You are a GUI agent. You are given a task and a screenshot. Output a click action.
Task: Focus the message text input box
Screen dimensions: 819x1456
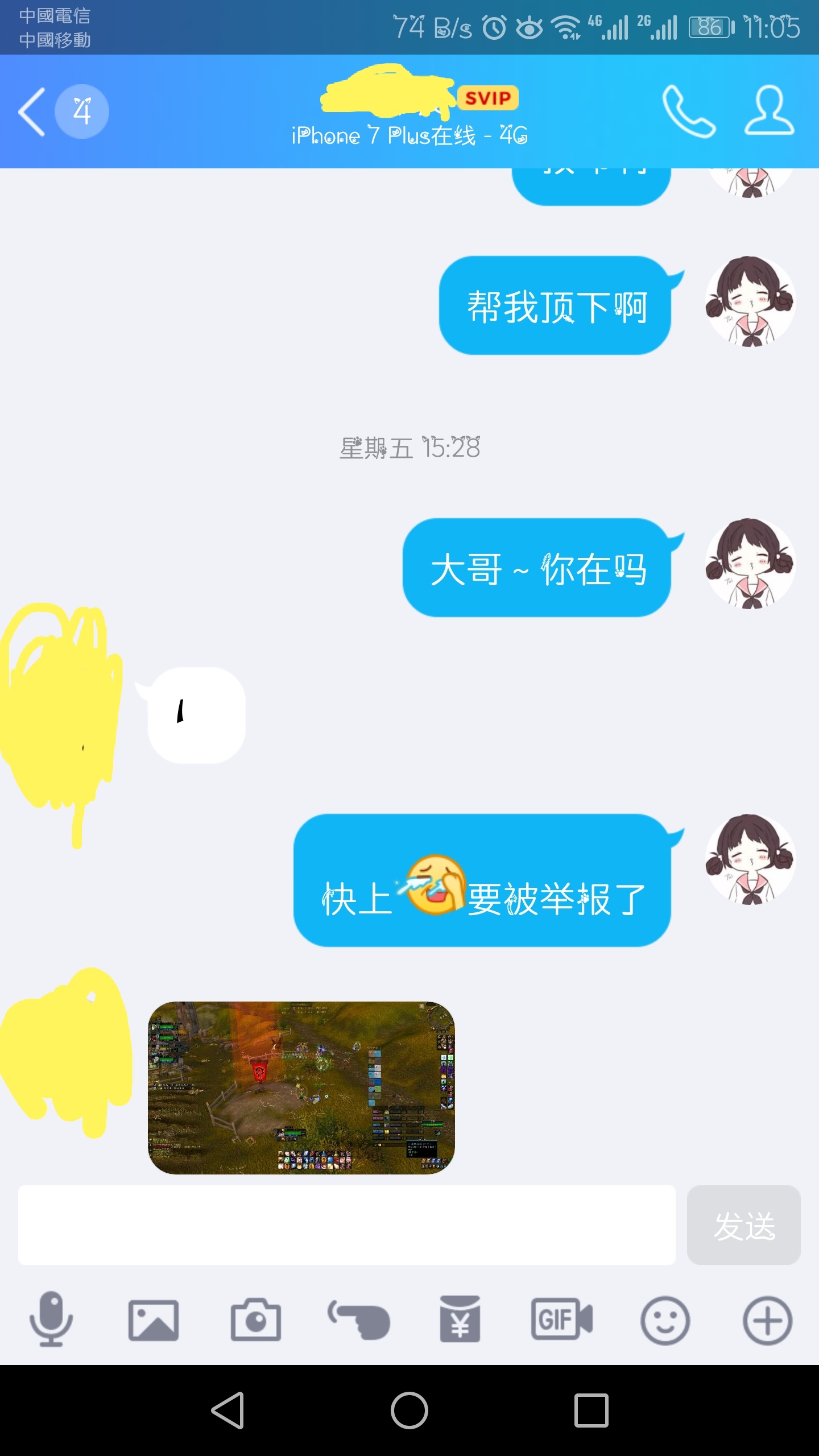346,1225
